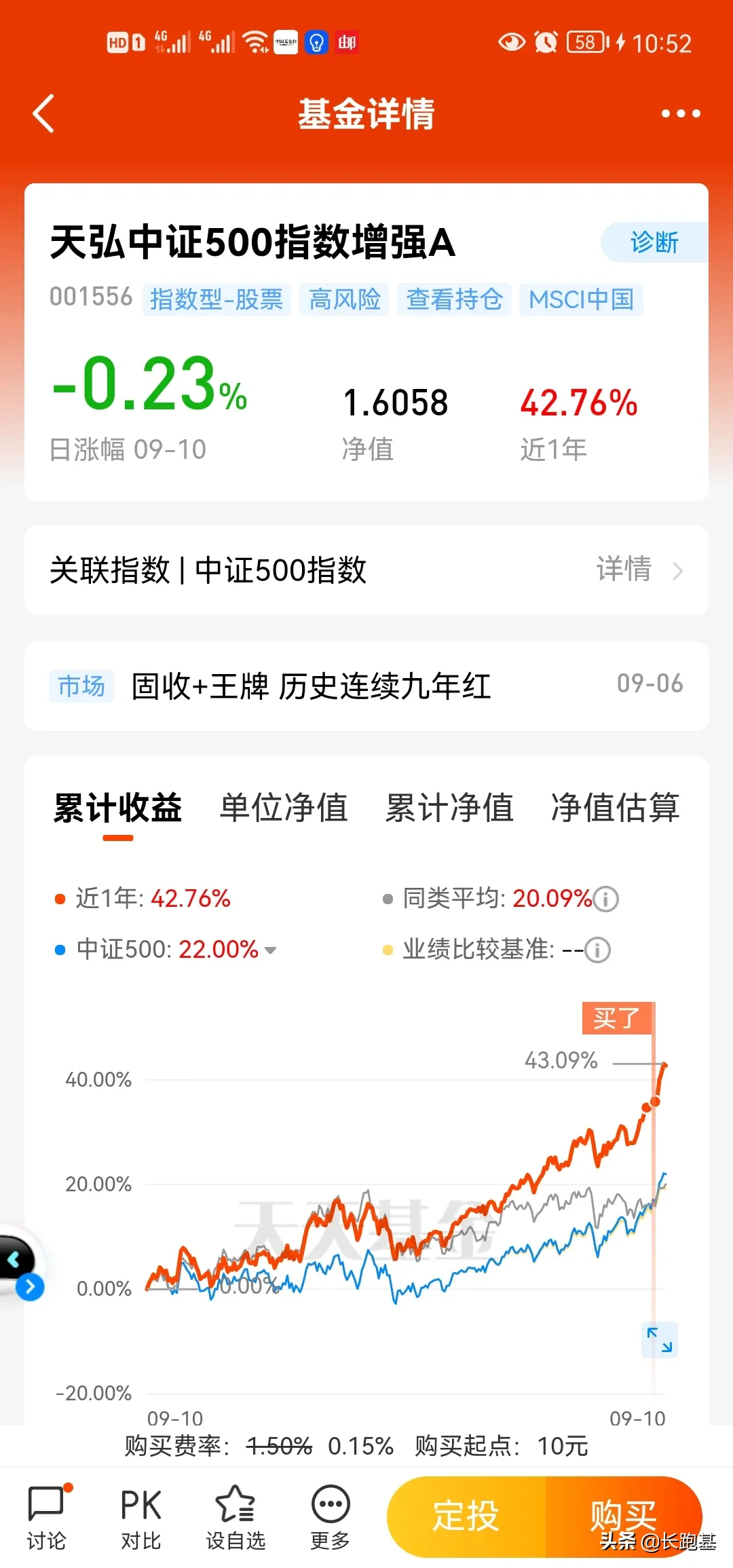Go back from the 基金详情 page
The width and height of the screenshot is (733, 1568).
tap(43, 113)
